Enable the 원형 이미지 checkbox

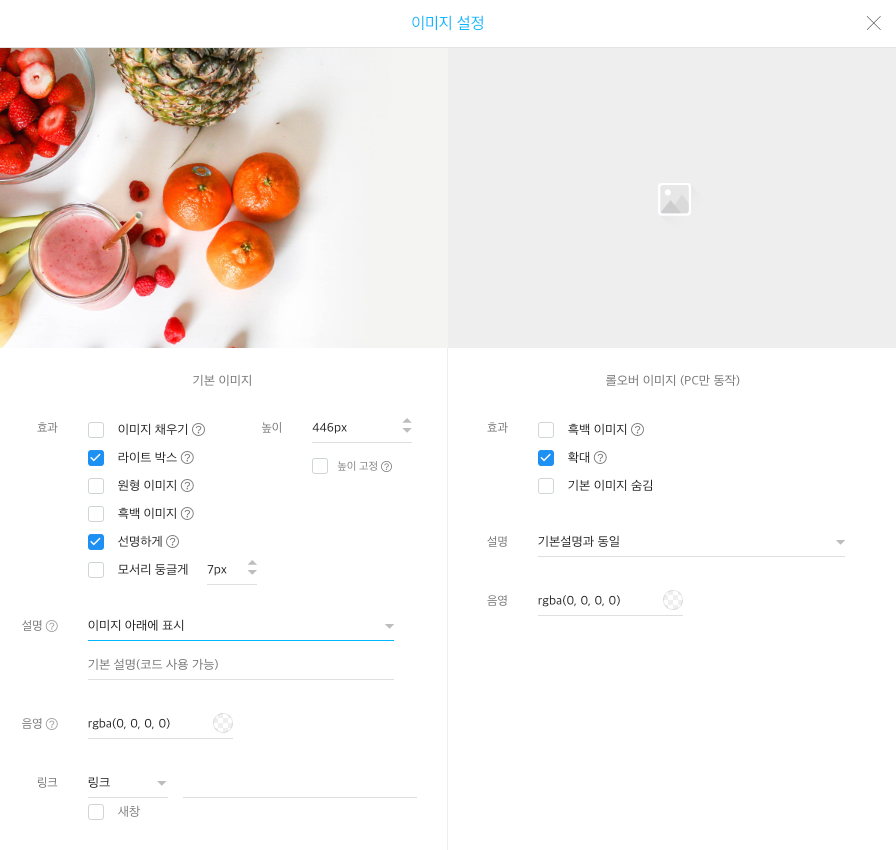96,486
